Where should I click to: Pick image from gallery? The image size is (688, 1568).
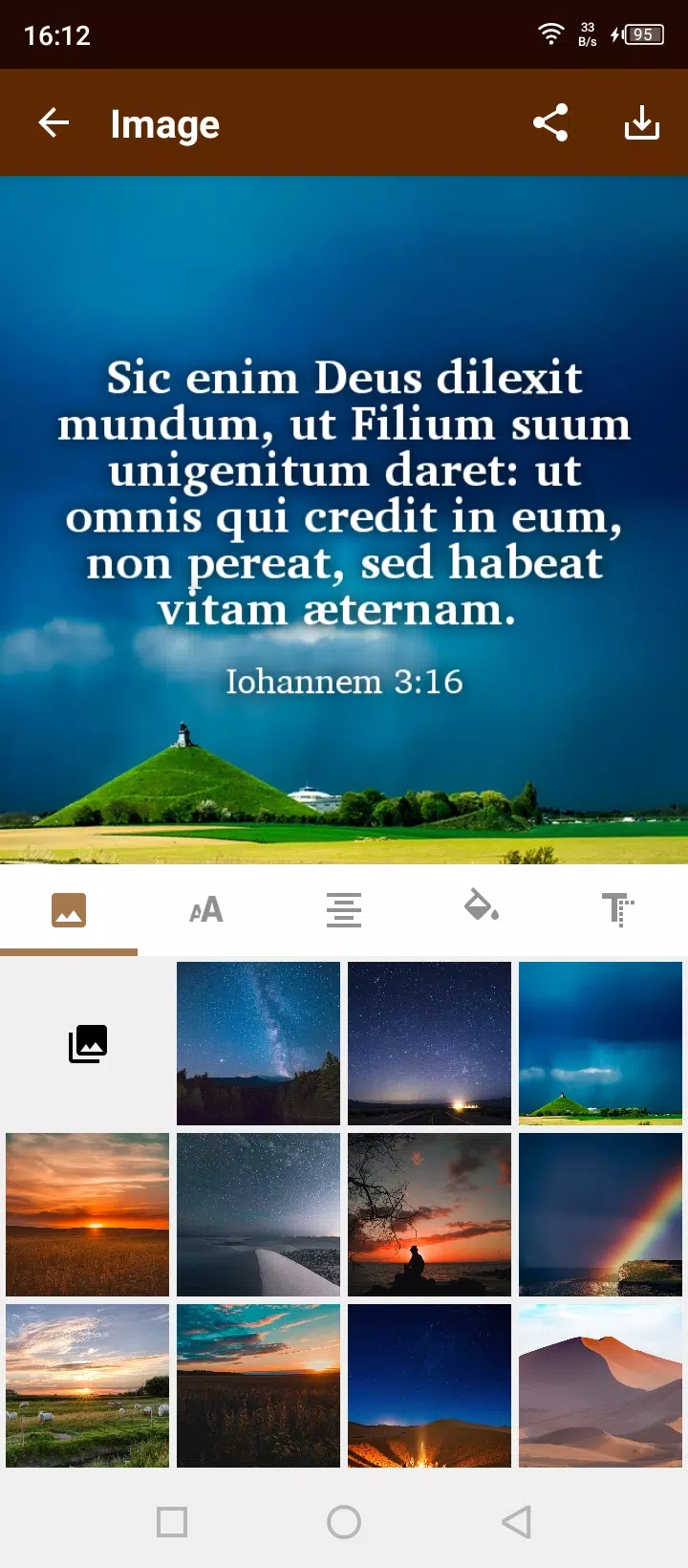click(87, 1042)
